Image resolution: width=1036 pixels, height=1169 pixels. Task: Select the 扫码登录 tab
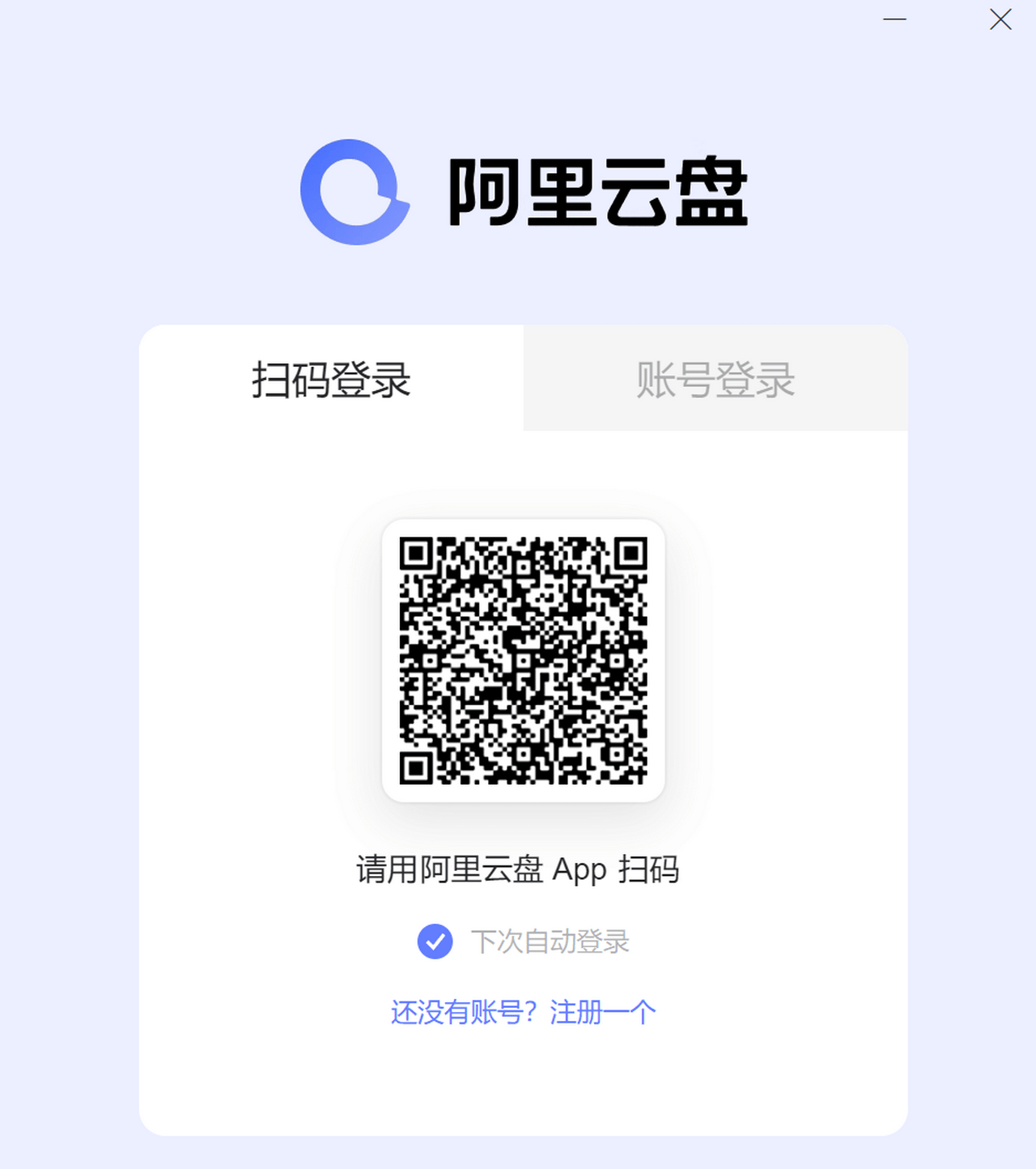[x=330, y=378]
